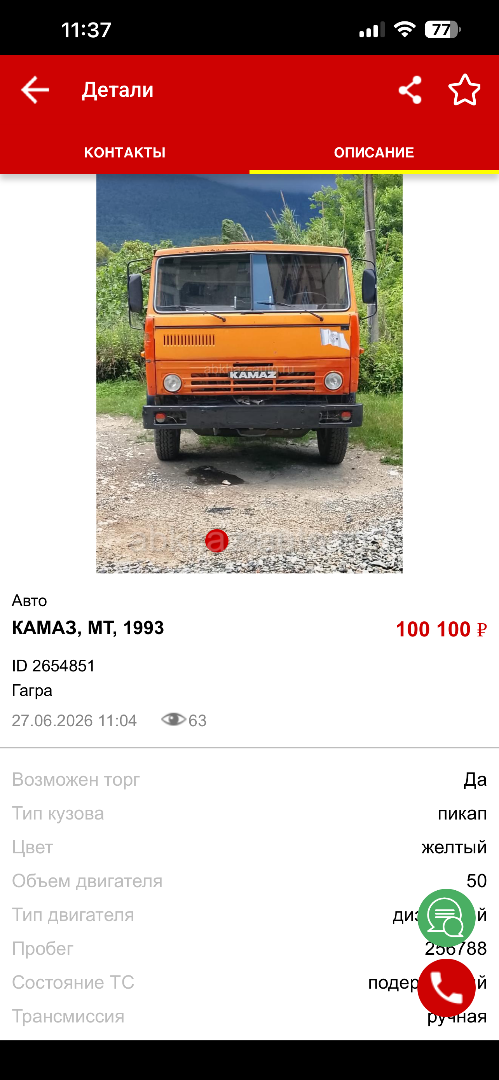Open chat with the green message button
Image resolution: width=499 pixels, height=1080 pixels.
(x=447, y=918)
